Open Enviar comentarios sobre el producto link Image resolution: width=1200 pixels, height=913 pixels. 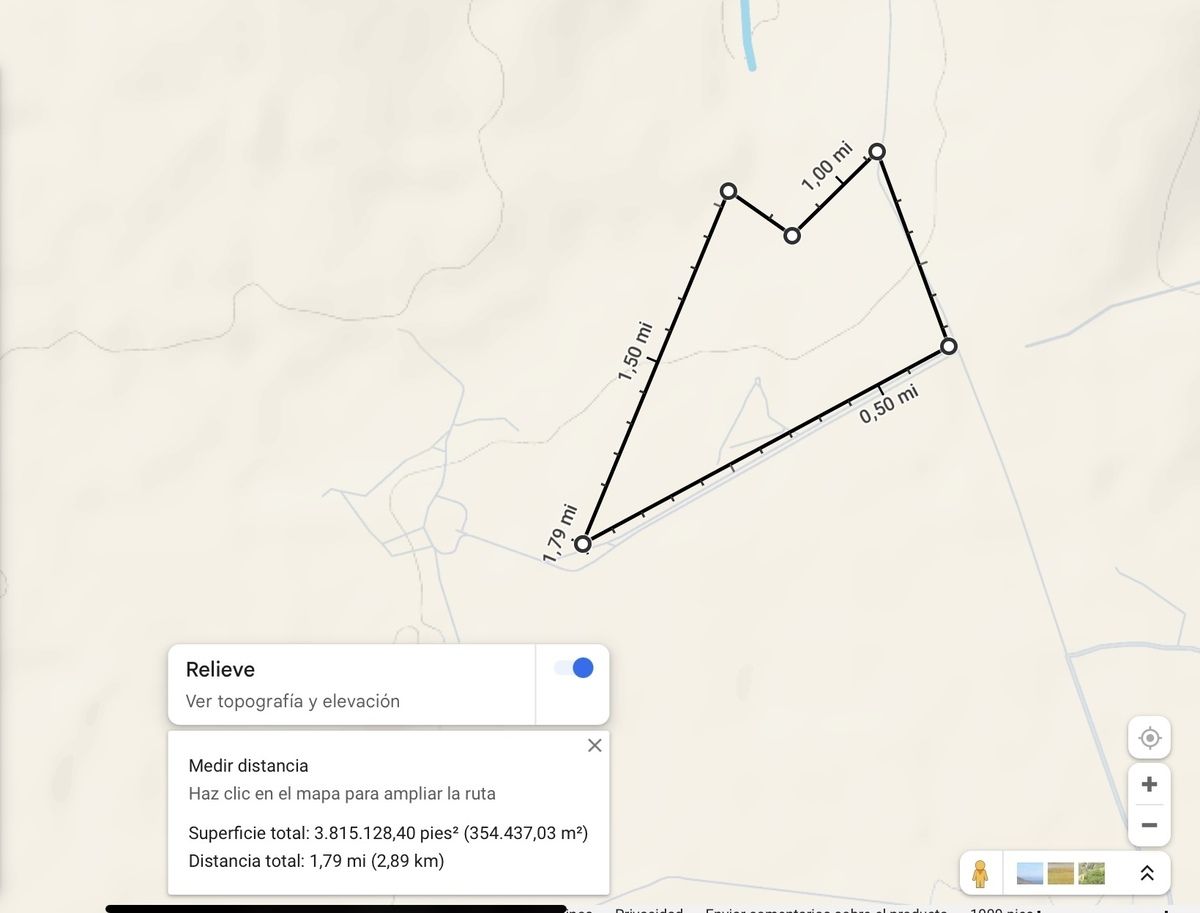point(825,910)
